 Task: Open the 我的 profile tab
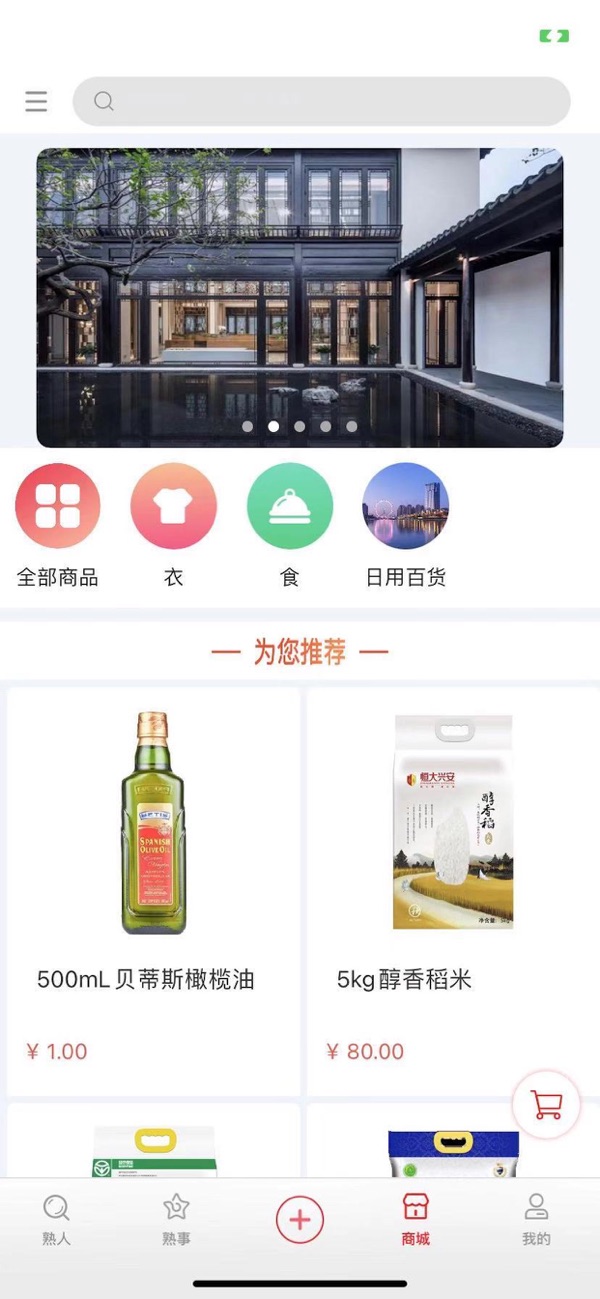point(536,1220)
